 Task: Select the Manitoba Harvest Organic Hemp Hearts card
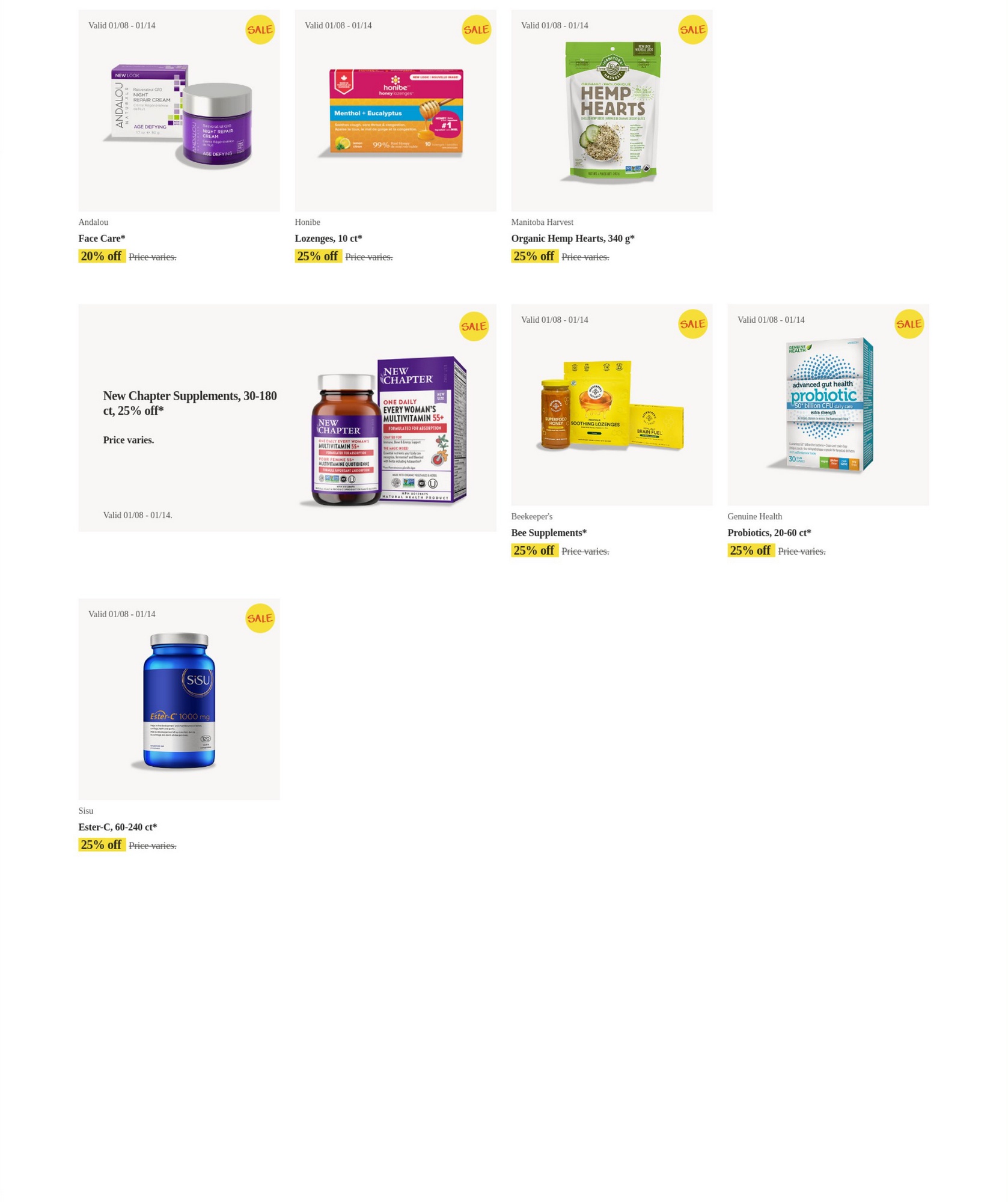(x=611, y=114)
